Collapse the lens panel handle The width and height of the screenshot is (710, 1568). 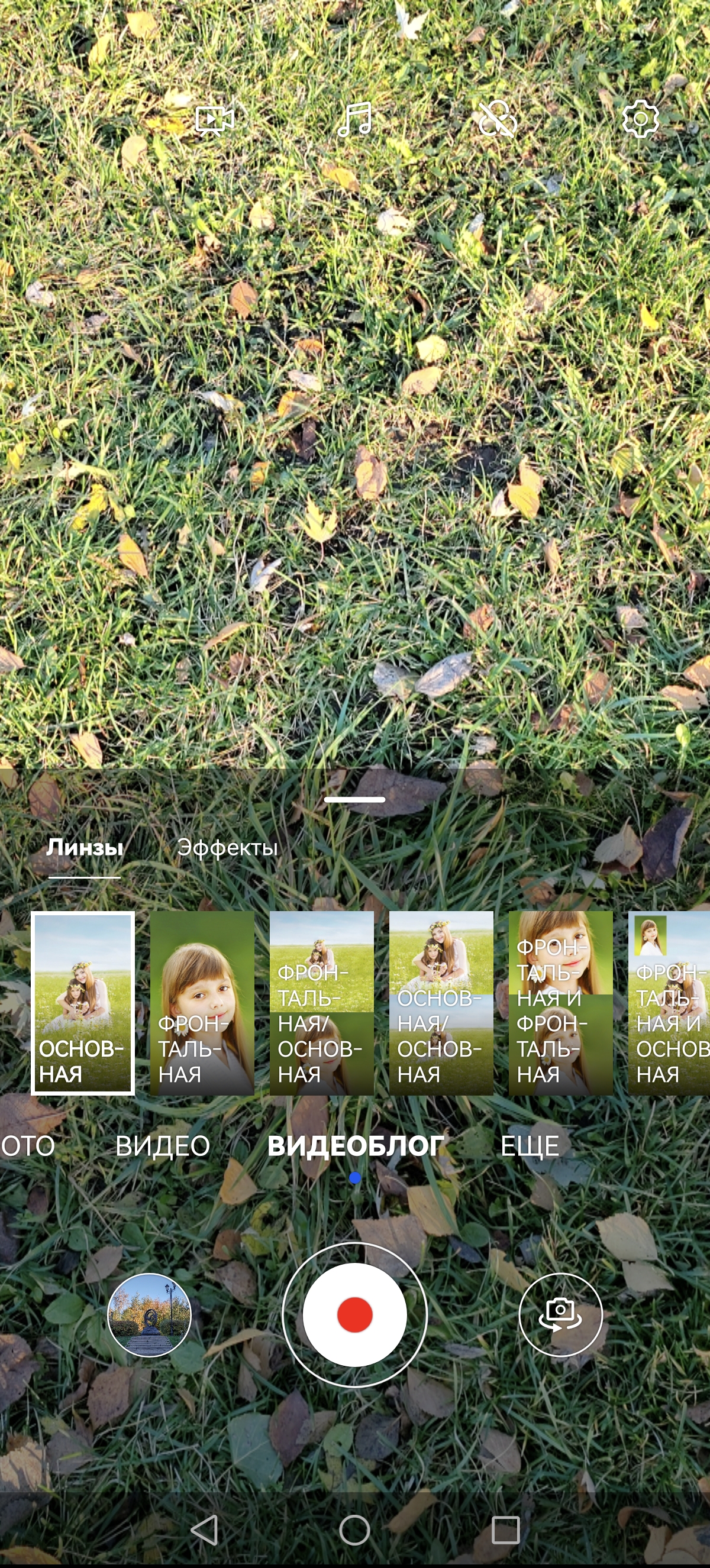click(x=355, y=799)
